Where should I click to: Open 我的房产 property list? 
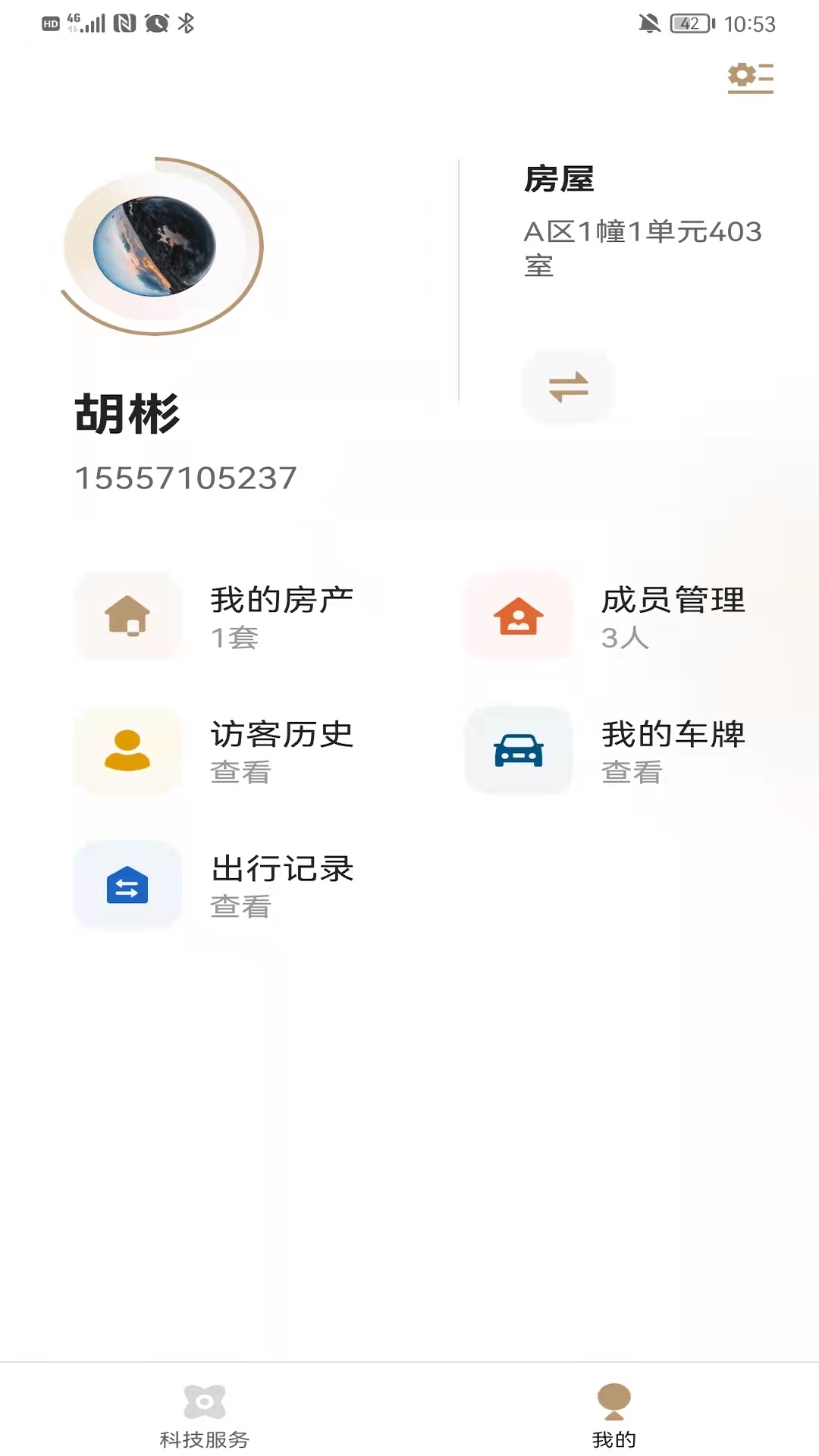click(227, 617)
